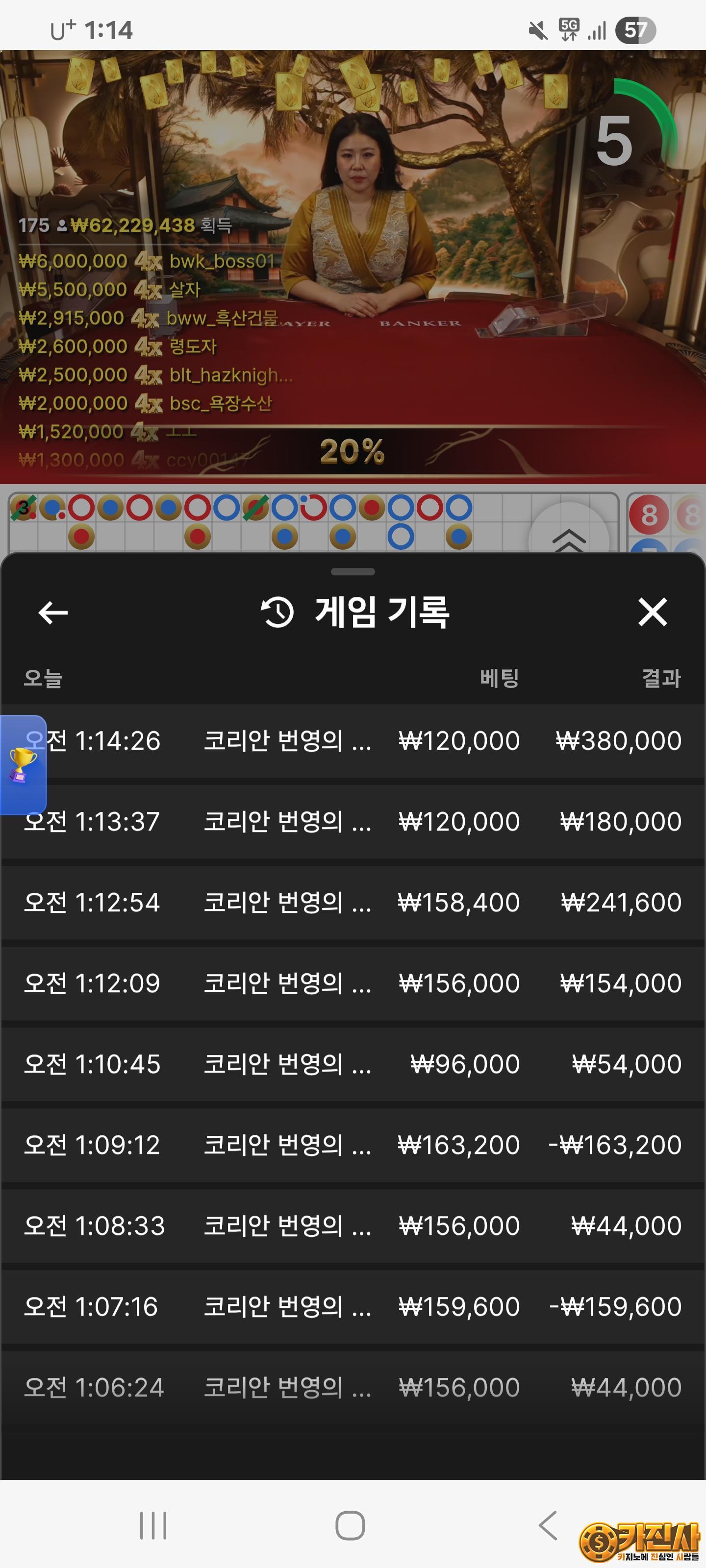The width and height of the screenshot is (706, 1568).
Task: View the 오전 1:12:54 game record
Action: point(353,902)
